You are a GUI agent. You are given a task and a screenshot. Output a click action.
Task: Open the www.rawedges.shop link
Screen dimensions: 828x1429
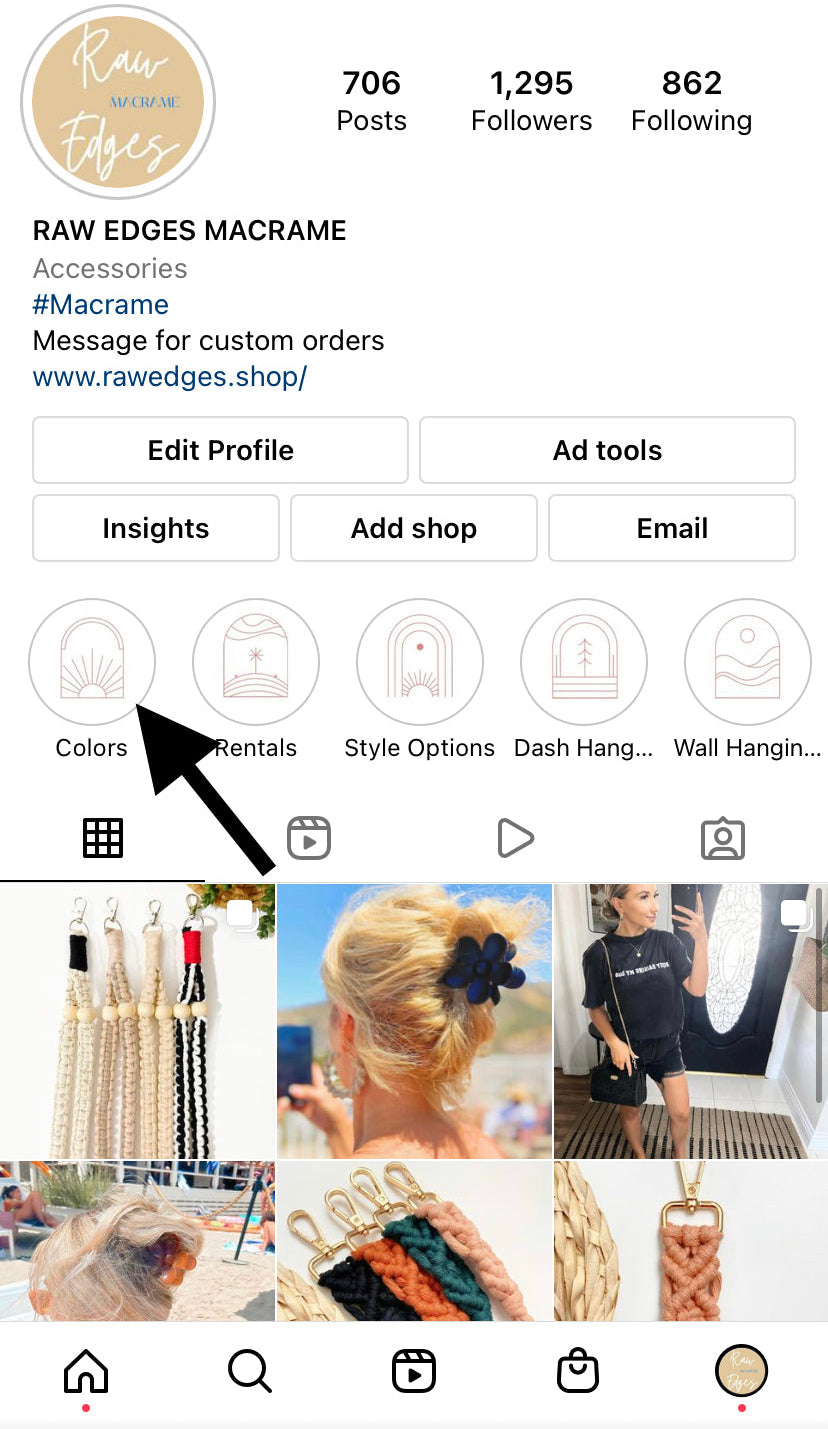[170, 377]
